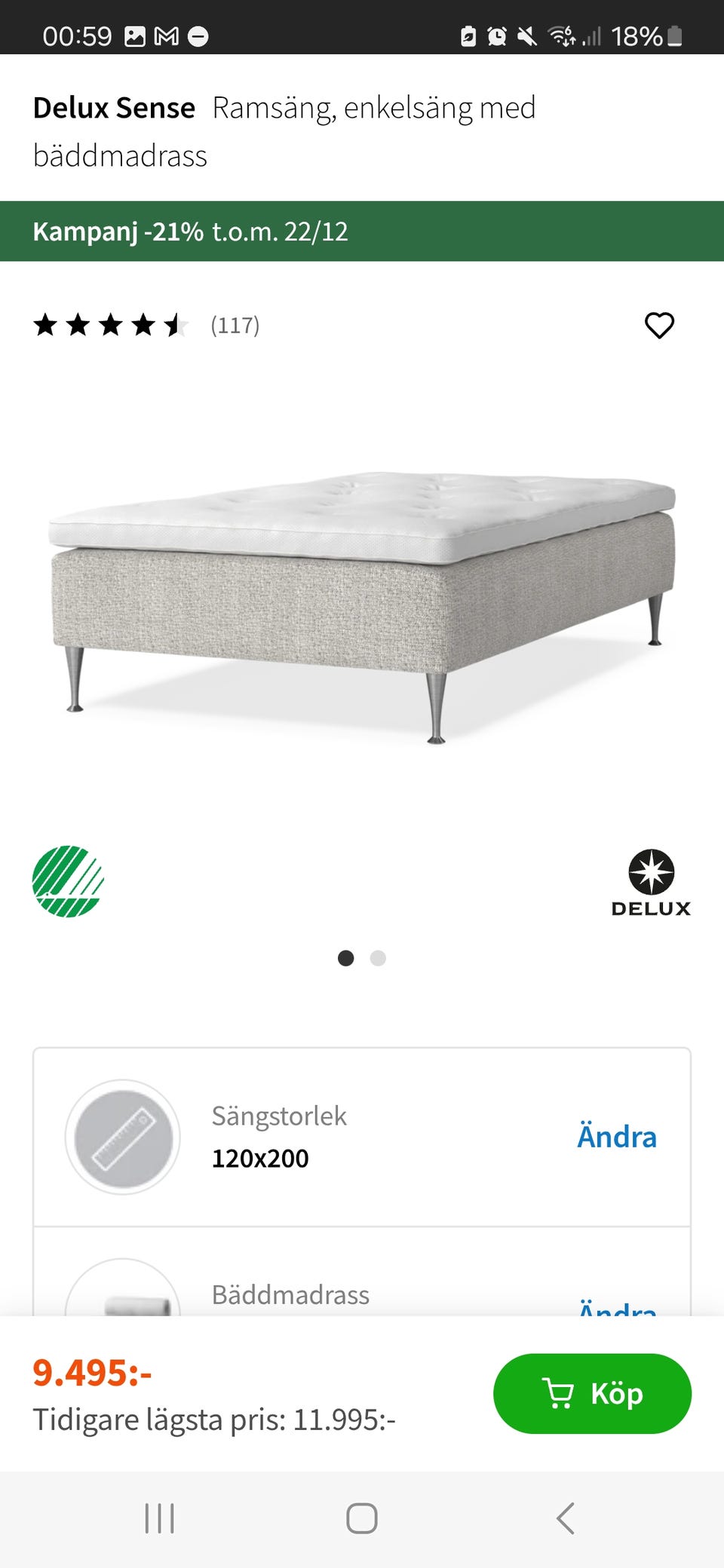The width and height of the screenshot is (724, 1568).
Task: Tap the Wi-Fi indicator in the status bar
Action: pos(560,35)
